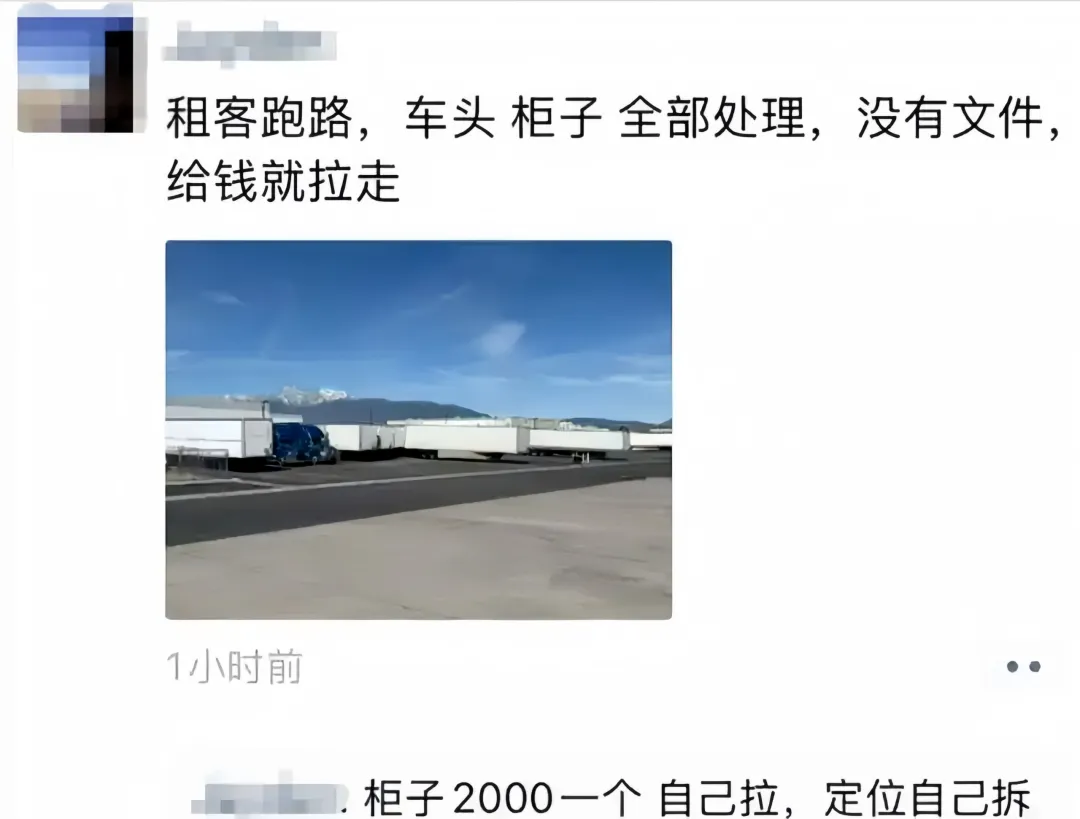This screenshot has height=819, width=1080.
Task: Open the blurred poster username
Action: tap(250, 44)
